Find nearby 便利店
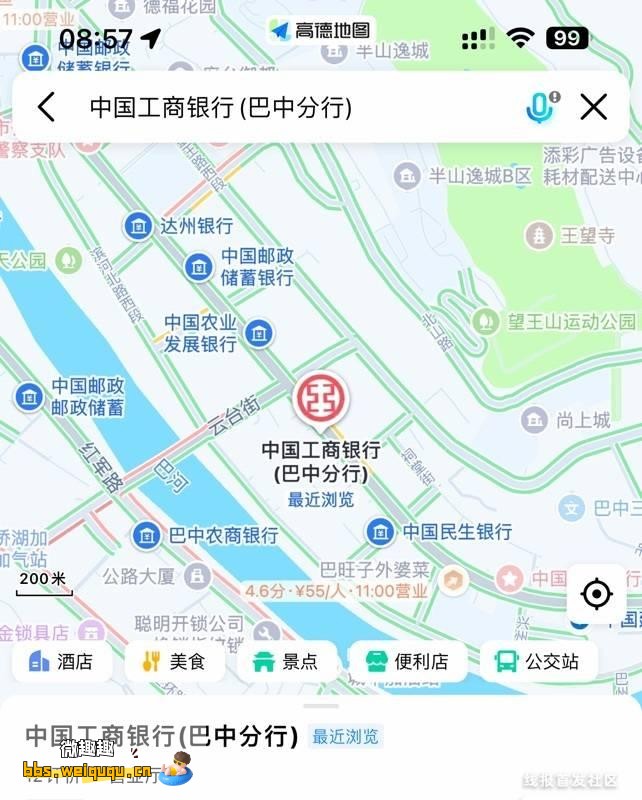The width and height of the screenshot is (642, 800). 406,661
